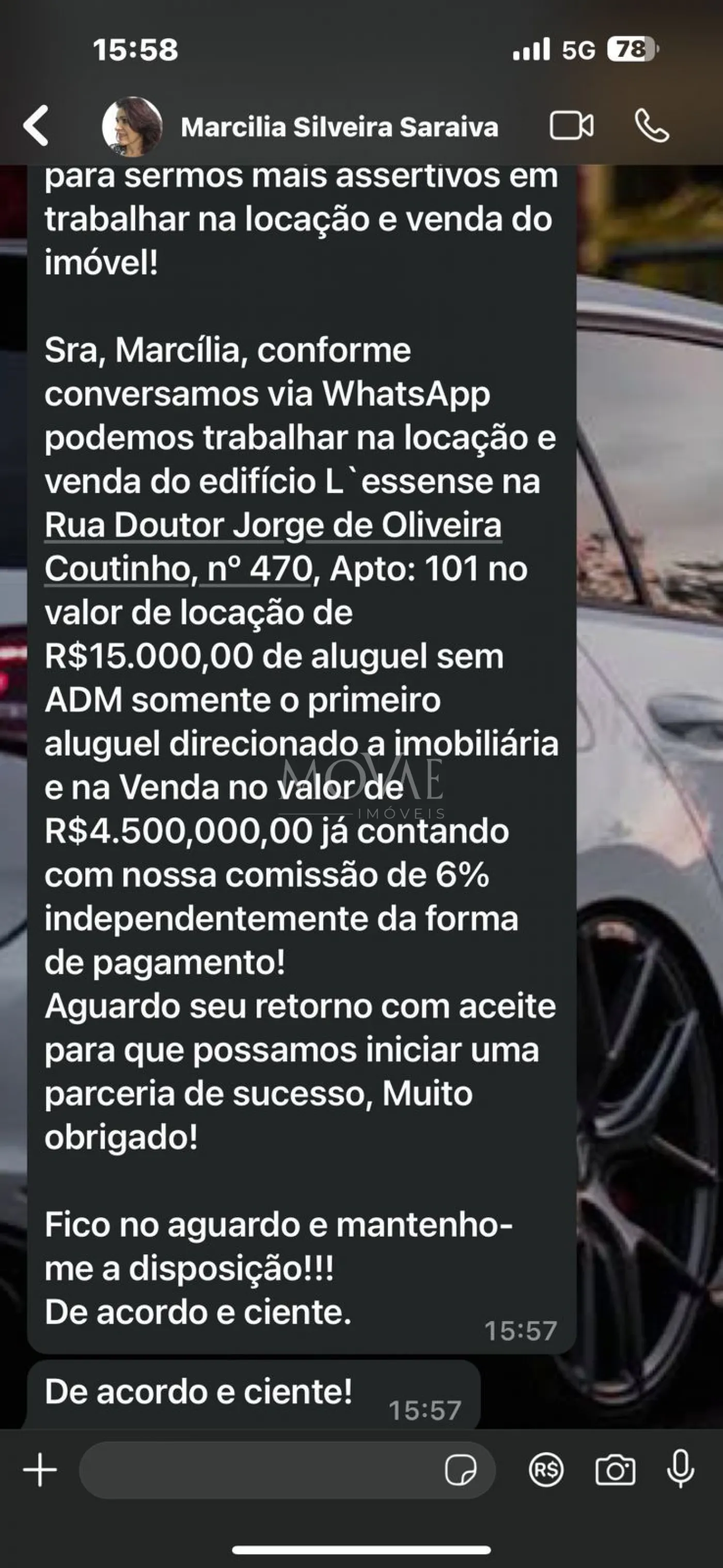The height and width of the screenshot is (1568, 723).
Task: Open the camera to send a photo
Action: (615, 1470)
